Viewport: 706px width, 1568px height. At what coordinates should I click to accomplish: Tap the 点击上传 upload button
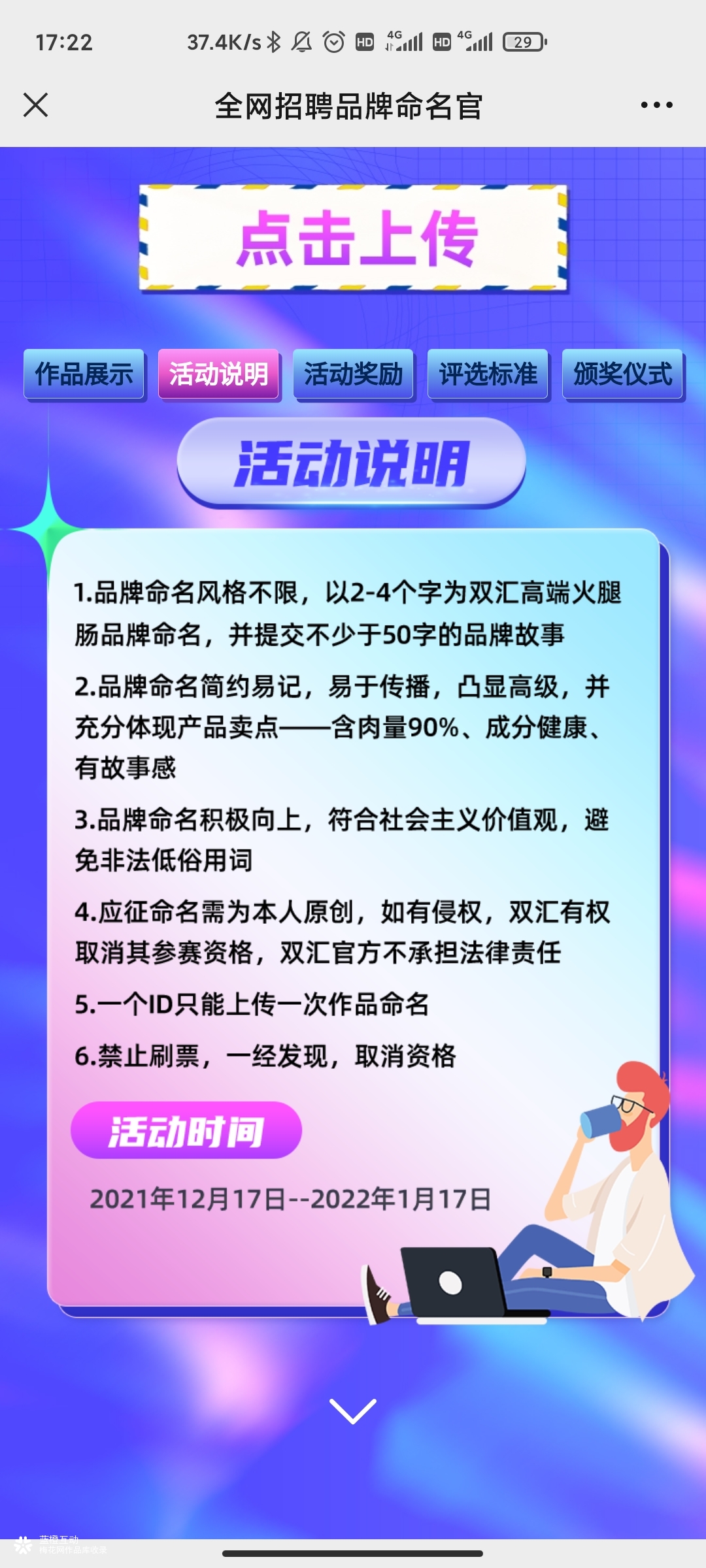pyautogui.click(x=354, y=238)
